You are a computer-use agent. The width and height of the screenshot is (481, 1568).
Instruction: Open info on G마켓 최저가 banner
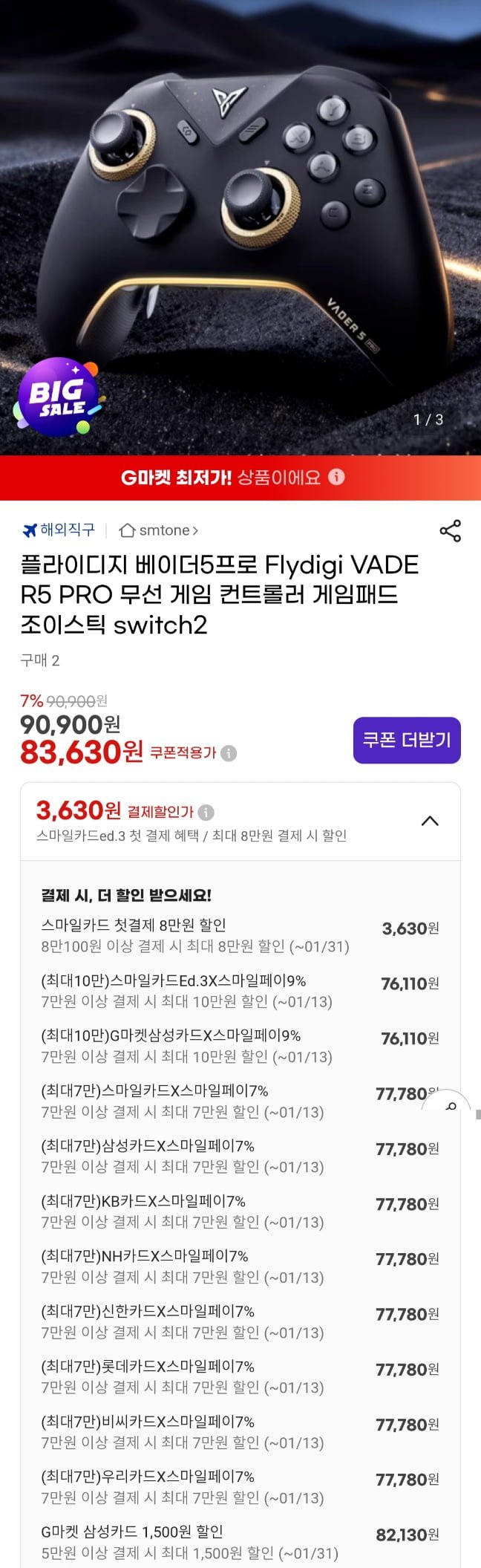point(336,477)
